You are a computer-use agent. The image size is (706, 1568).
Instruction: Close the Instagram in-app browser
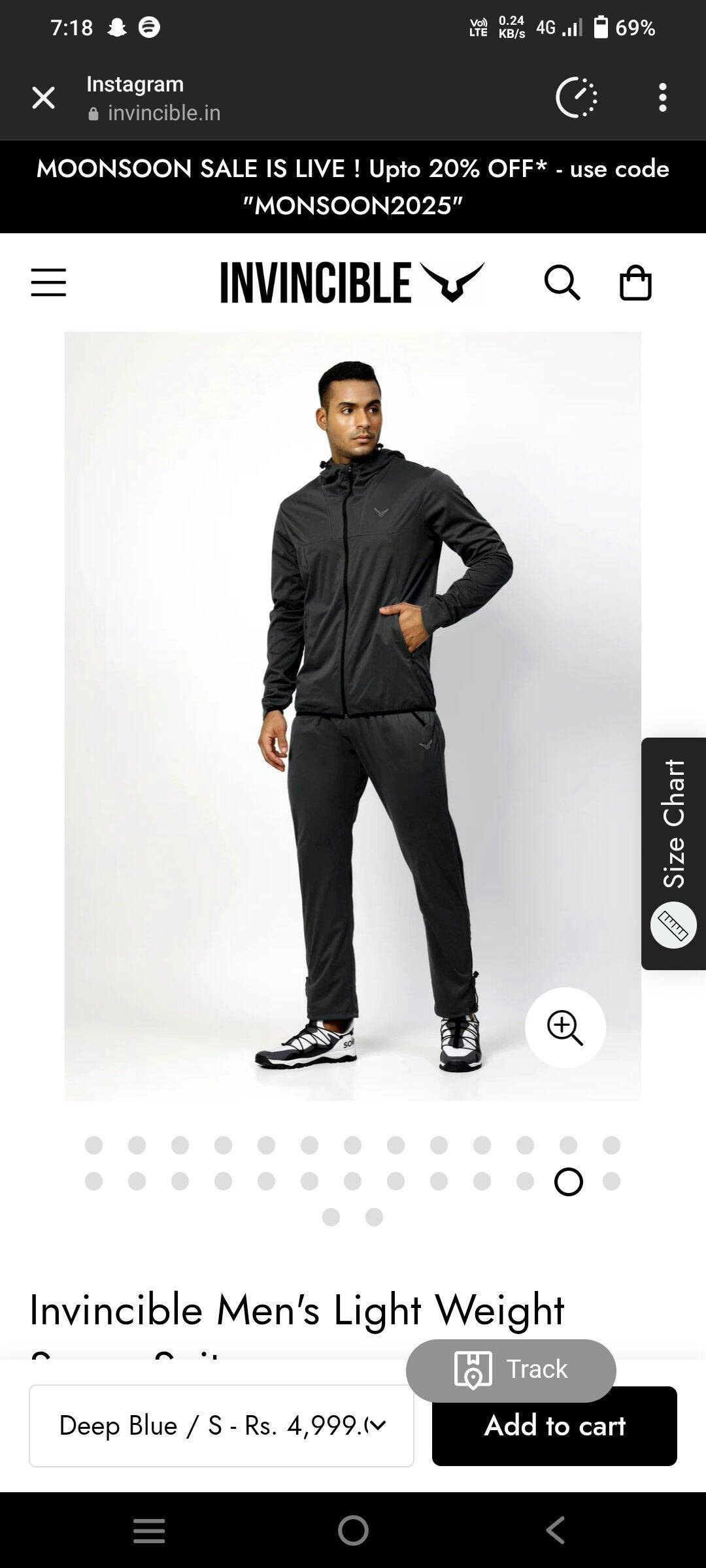pyautogui.click(x=43, y=98)
